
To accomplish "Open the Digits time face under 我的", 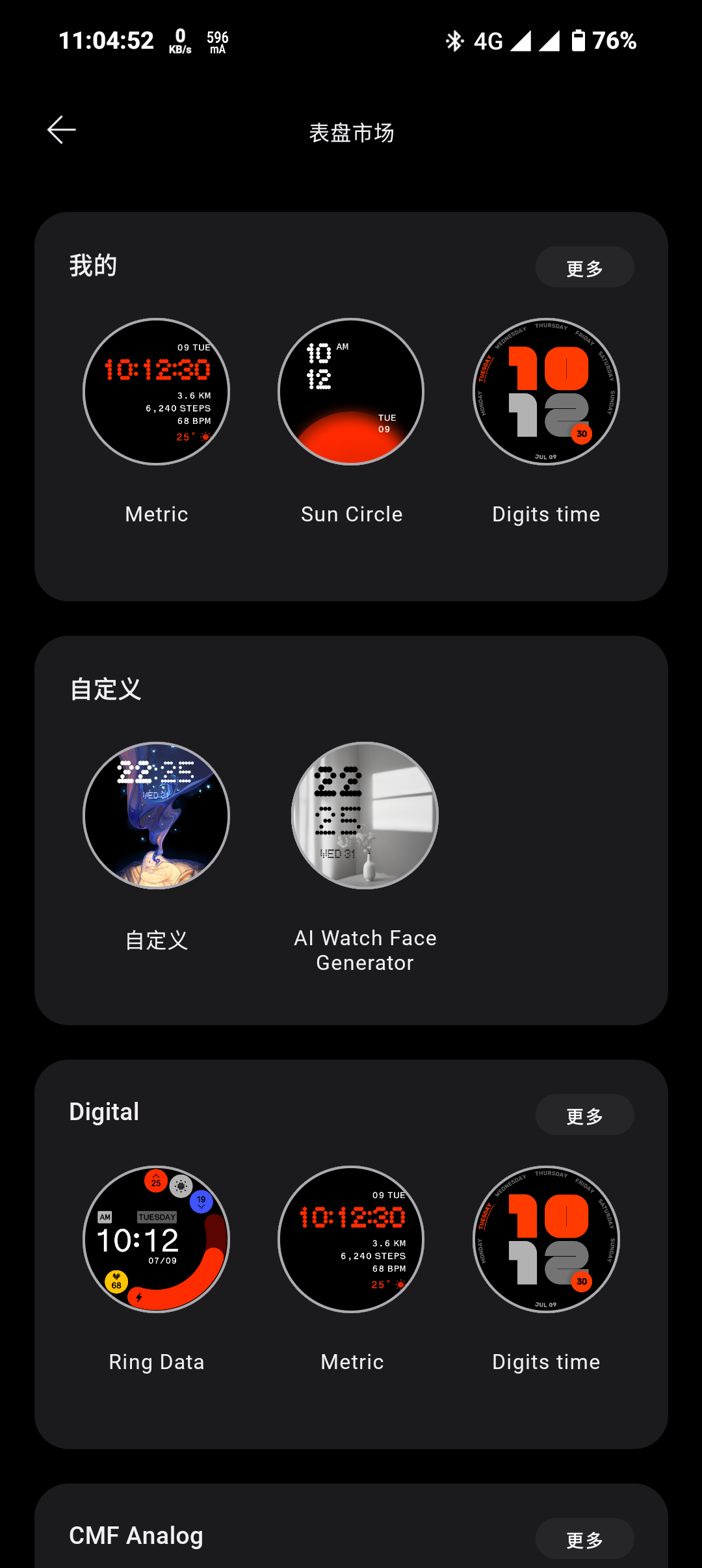I will point(546,392).
